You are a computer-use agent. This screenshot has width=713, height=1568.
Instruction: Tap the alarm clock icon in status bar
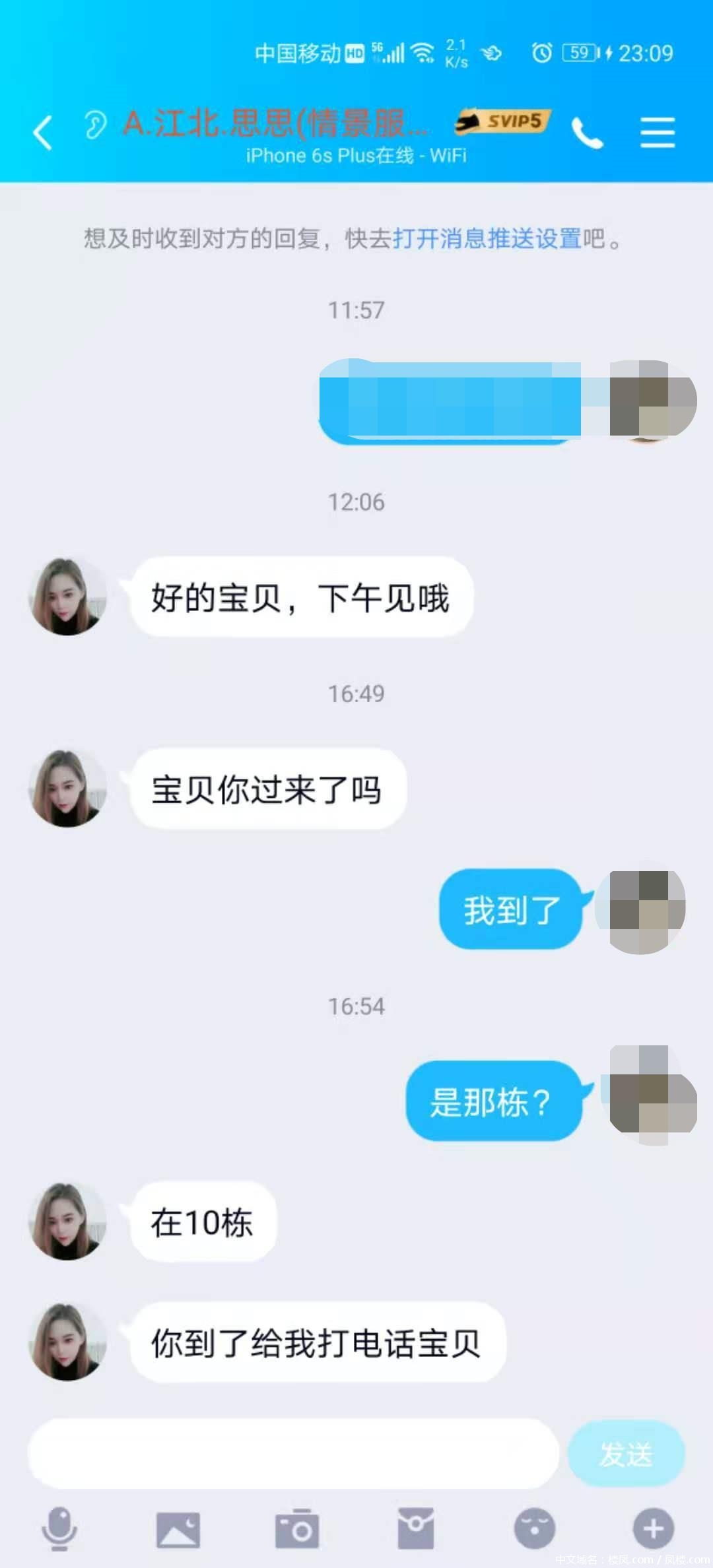(541, 53)
